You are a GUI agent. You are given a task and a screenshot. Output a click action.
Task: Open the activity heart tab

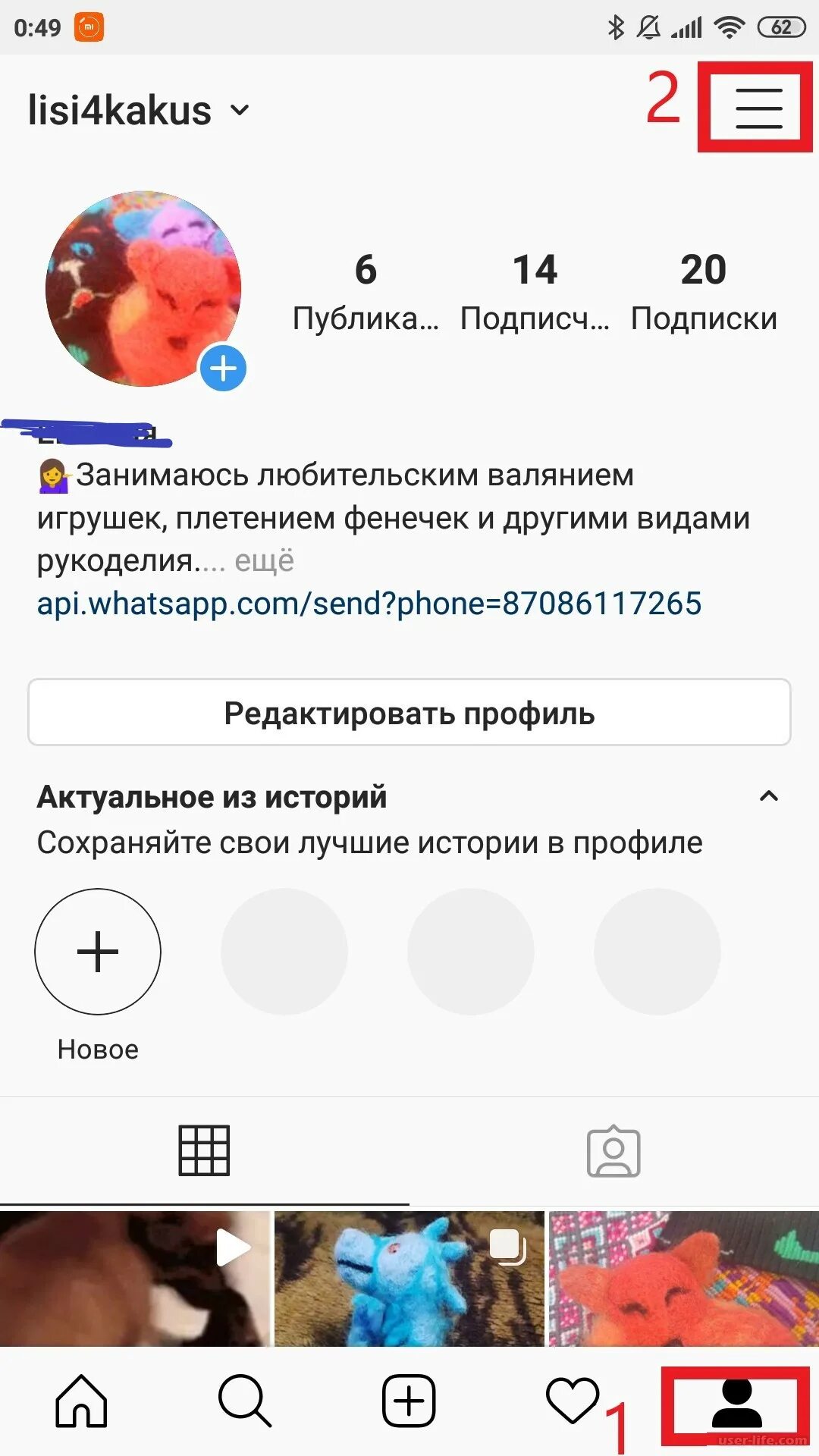click(573, 1401)
